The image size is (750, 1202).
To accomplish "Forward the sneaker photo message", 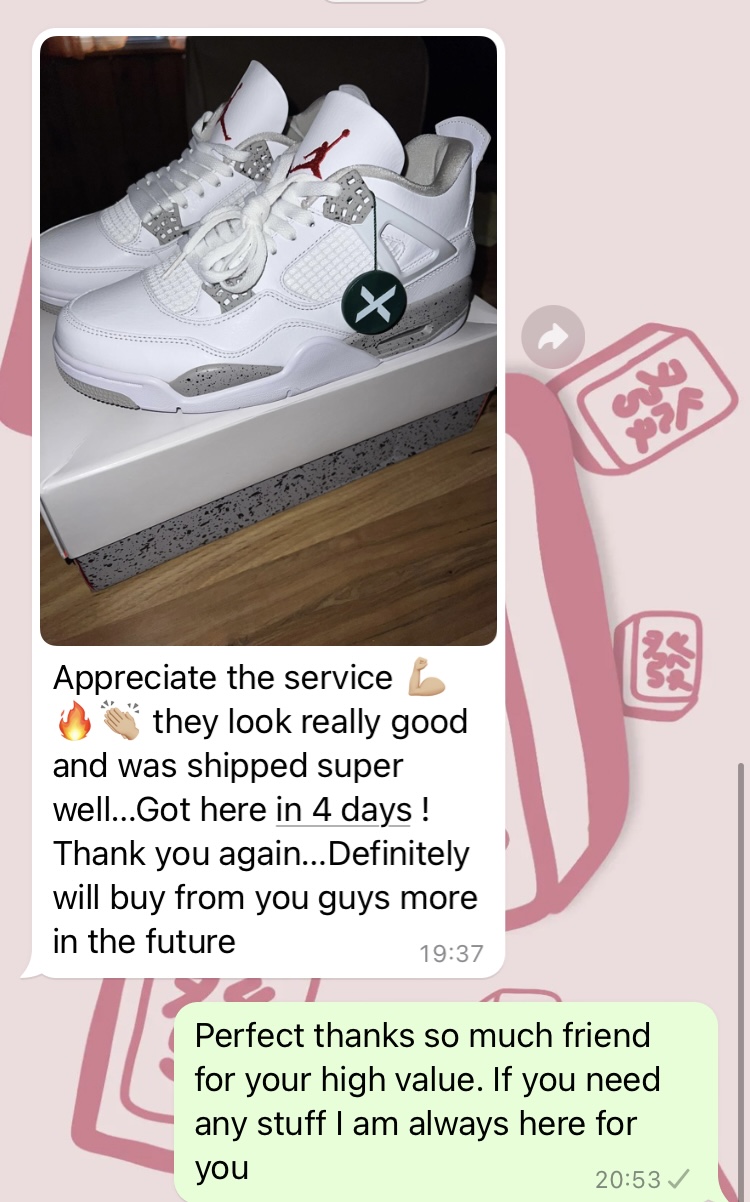I will [x=552, y=338].
